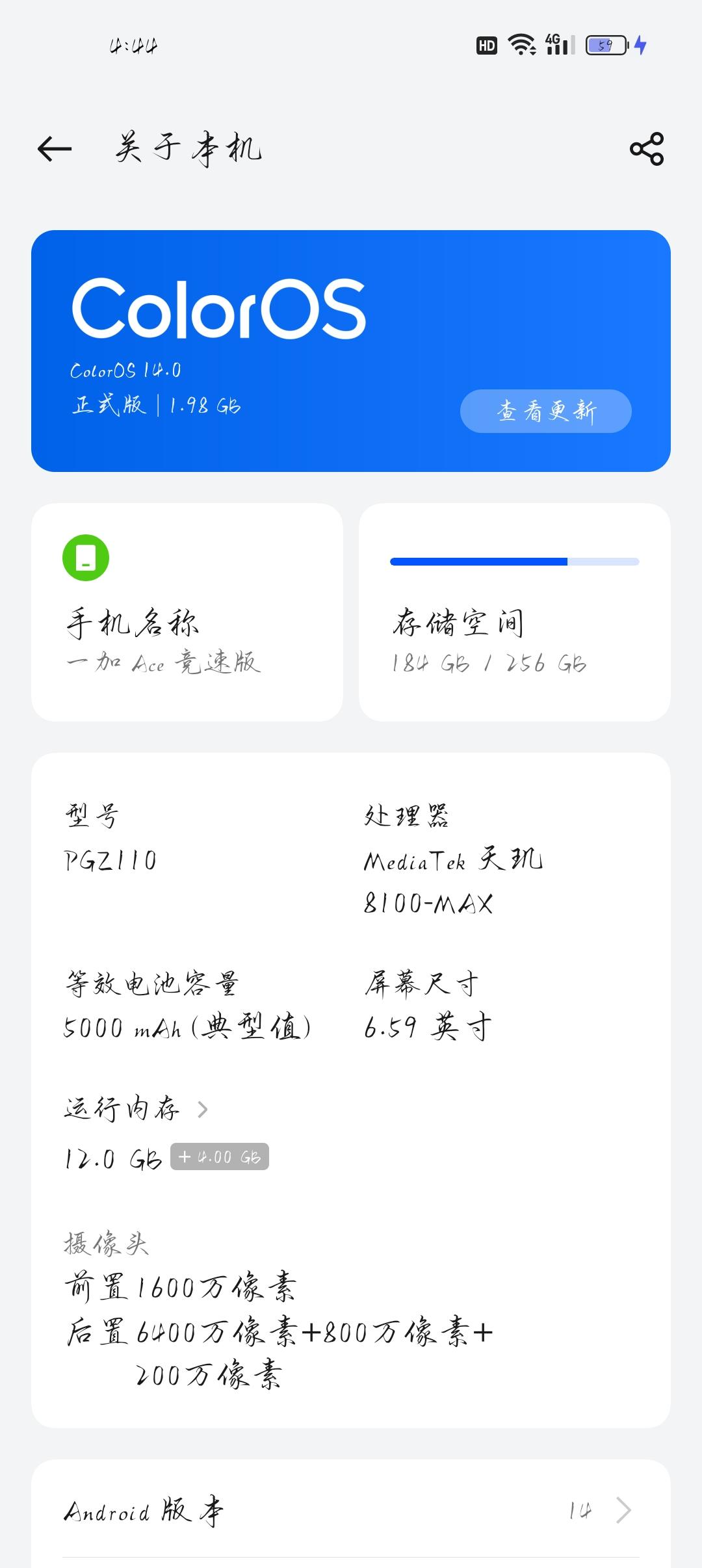Tap the charging lightning icon
Screen dimensions: 702x1568
640,46
